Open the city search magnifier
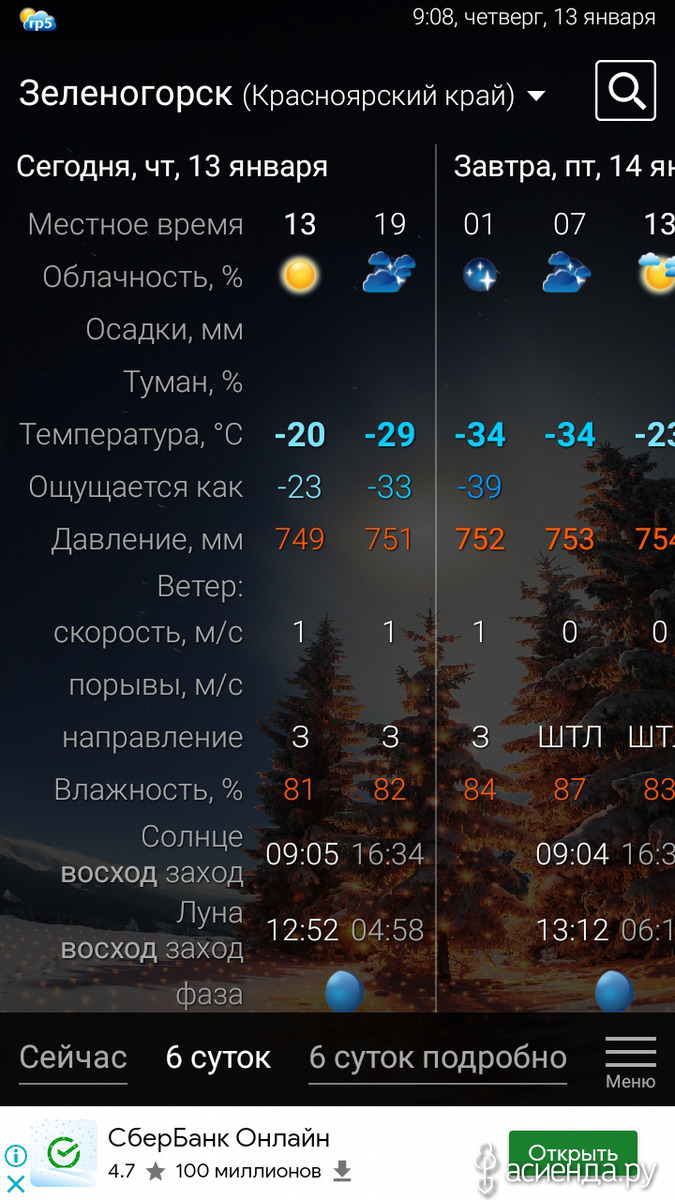Image resolution: width=675 pixels, height=1200 pixels. coord(625,91)
